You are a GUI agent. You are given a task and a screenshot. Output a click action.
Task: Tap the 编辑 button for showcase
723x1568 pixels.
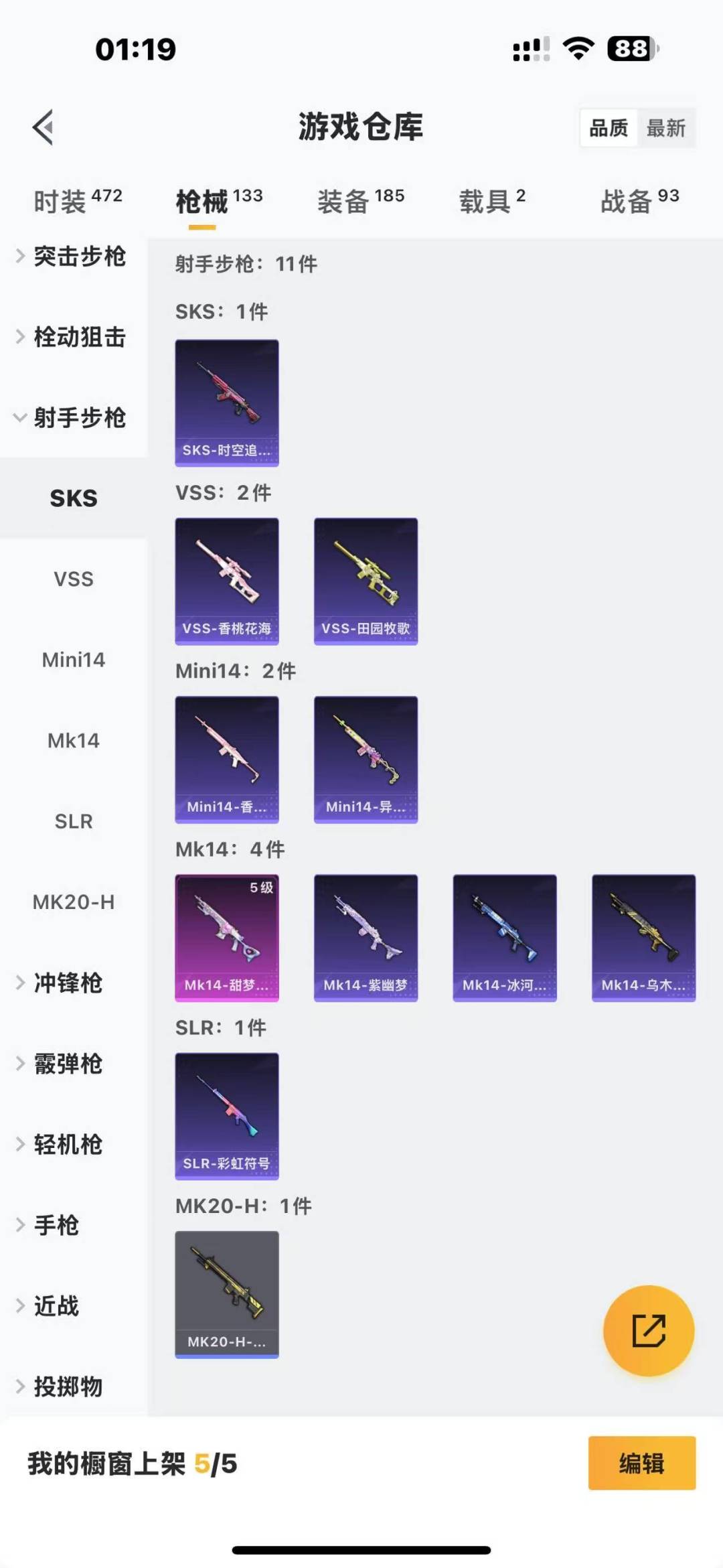(641, 1464)
